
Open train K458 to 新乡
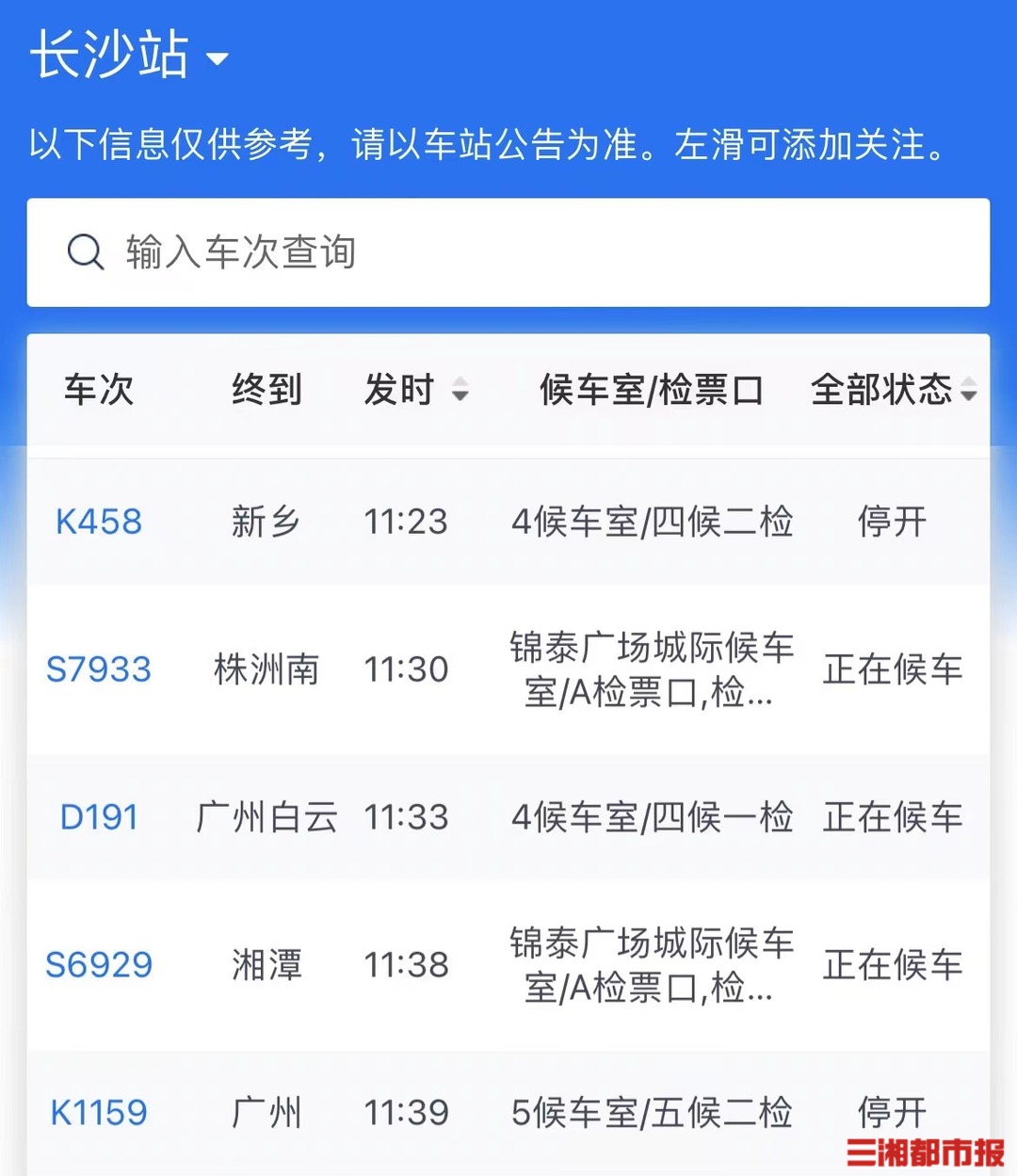tap(99, 521)
